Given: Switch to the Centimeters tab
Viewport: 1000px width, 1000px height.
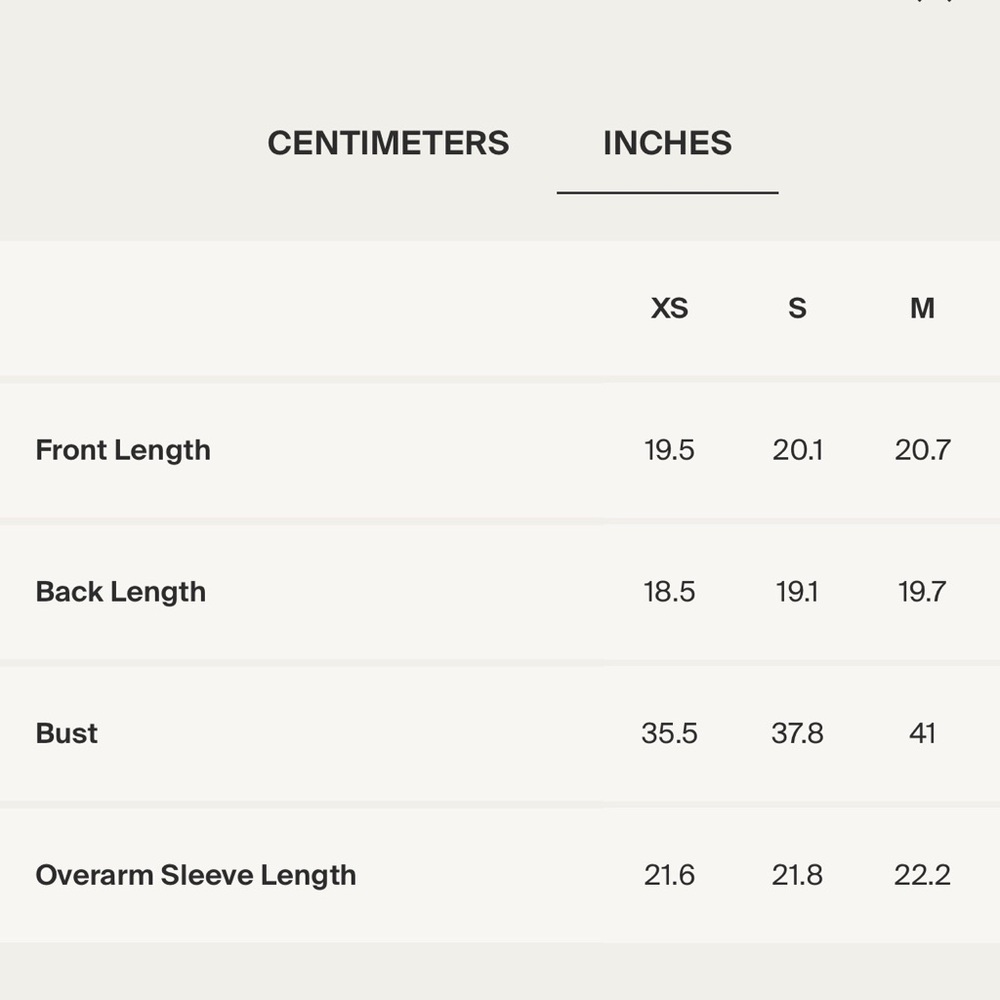Looking at the screenshot, I should [388, 143].
